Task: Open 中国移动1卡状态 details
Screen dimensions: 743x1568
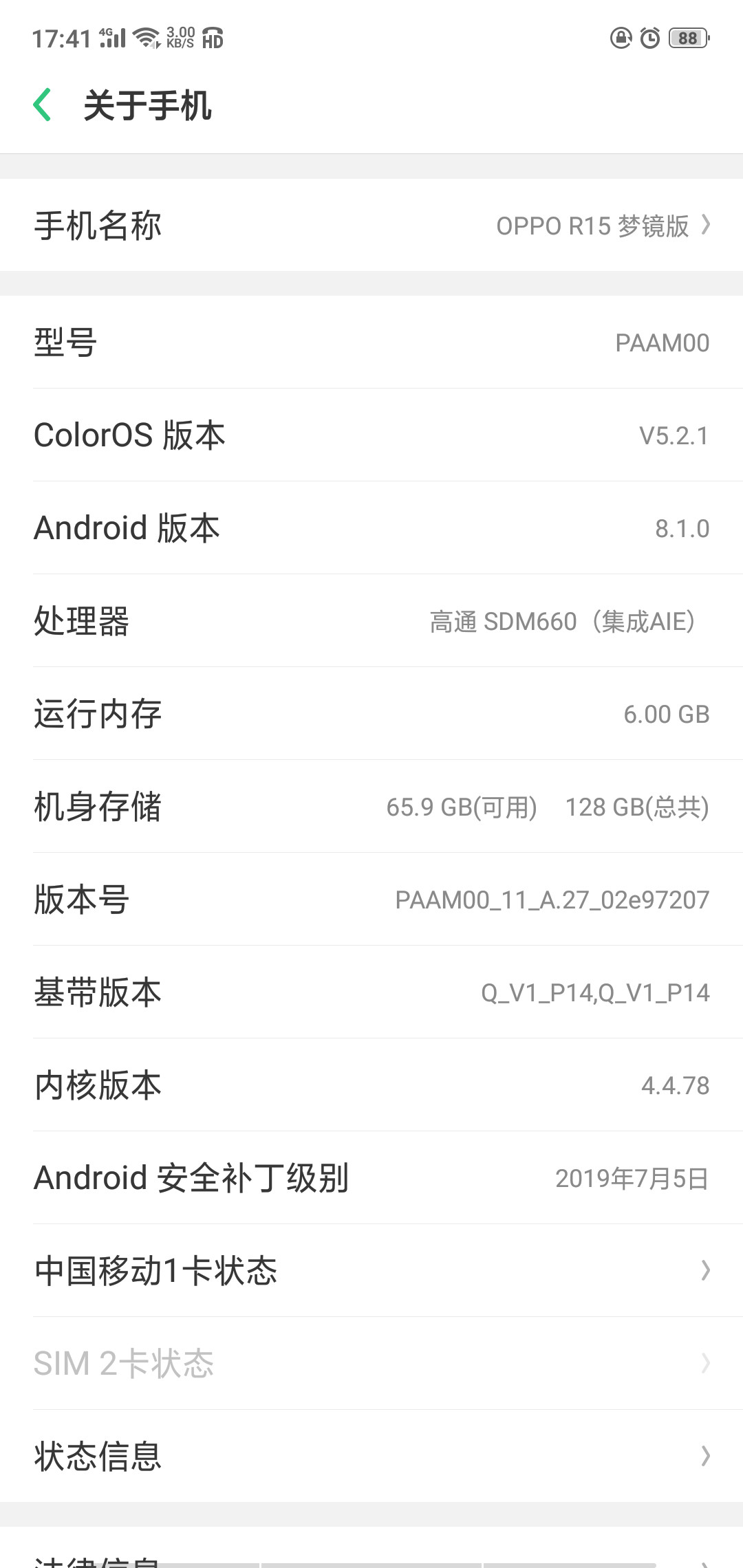Action: click(371, 1270)
